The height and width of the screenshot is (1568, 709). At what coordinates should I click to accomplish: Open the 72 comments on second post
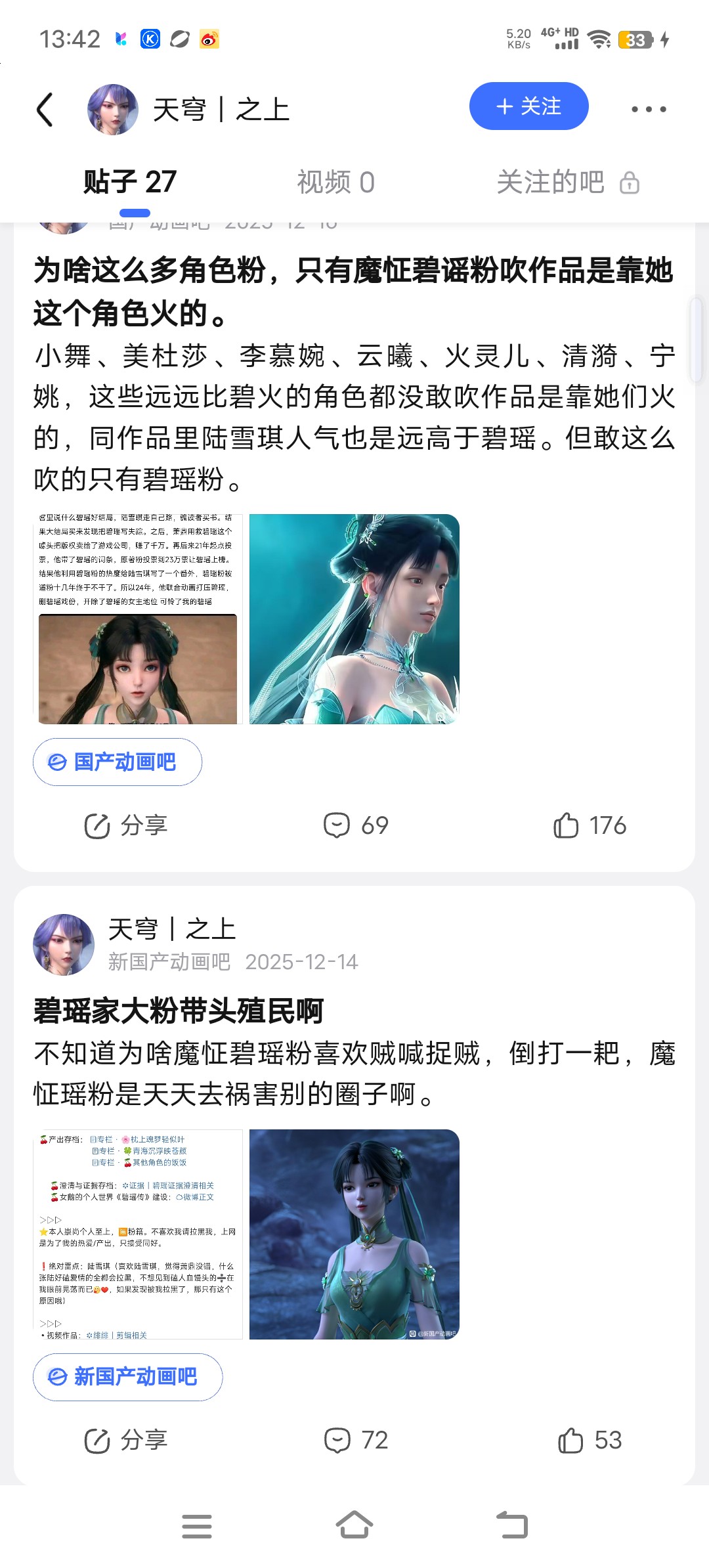(356, 1440)
